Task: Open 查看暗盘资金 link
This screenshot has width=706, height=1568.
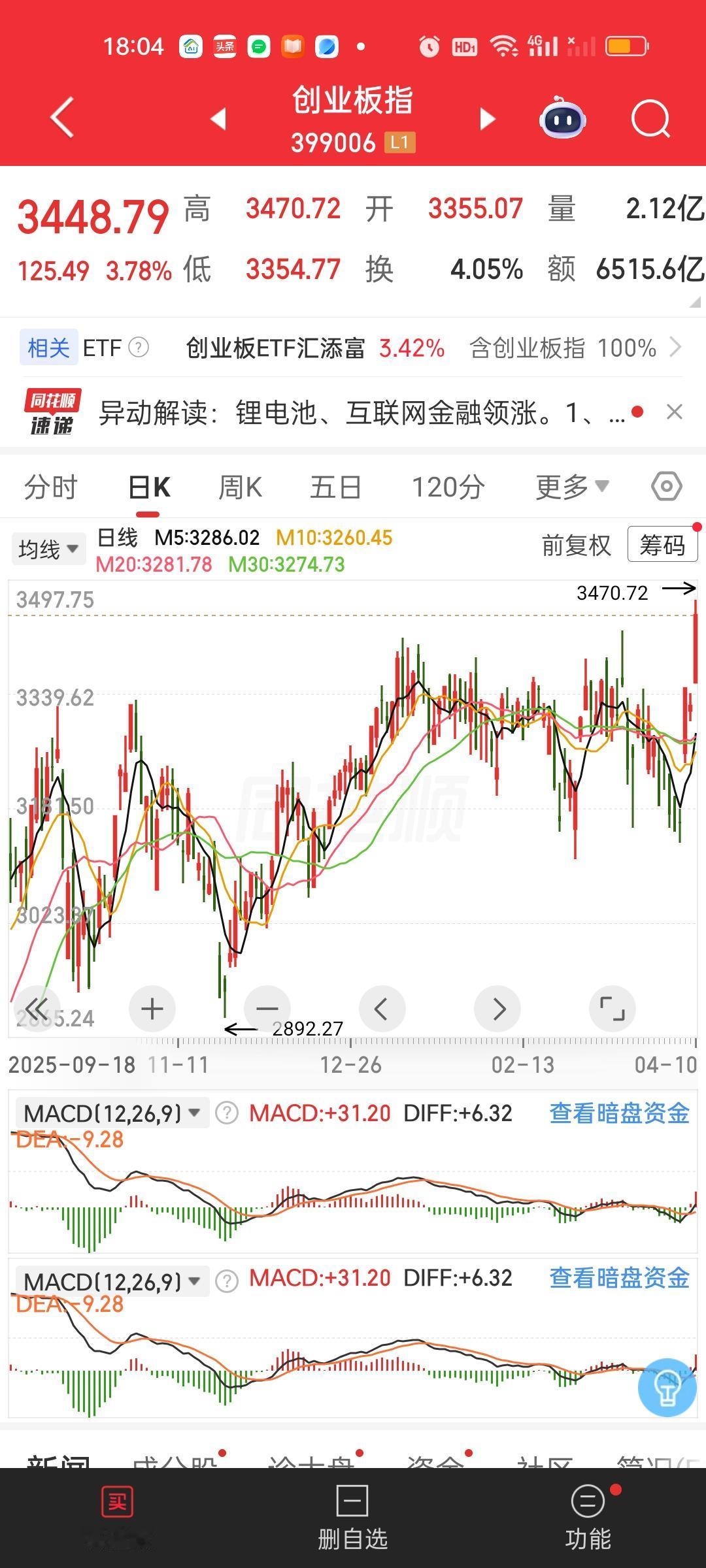Action: [620, 1111]
